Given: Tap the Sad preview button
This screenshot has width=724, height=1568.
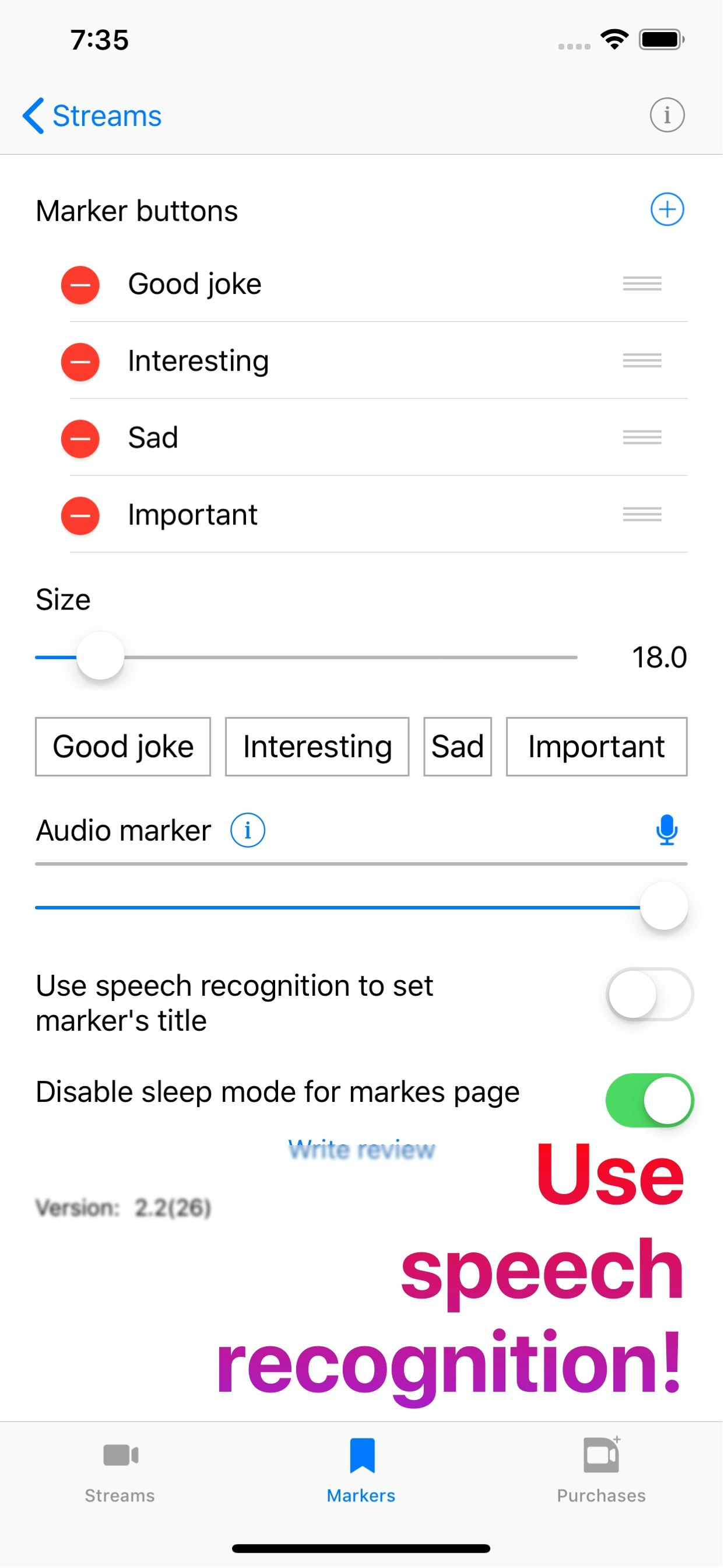Looking at the screenshot, I should pos(458,747).
